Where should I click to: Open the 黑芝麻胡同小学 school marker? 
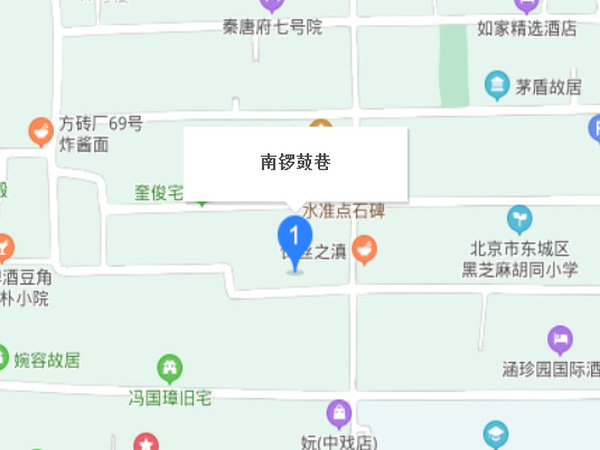519,217
